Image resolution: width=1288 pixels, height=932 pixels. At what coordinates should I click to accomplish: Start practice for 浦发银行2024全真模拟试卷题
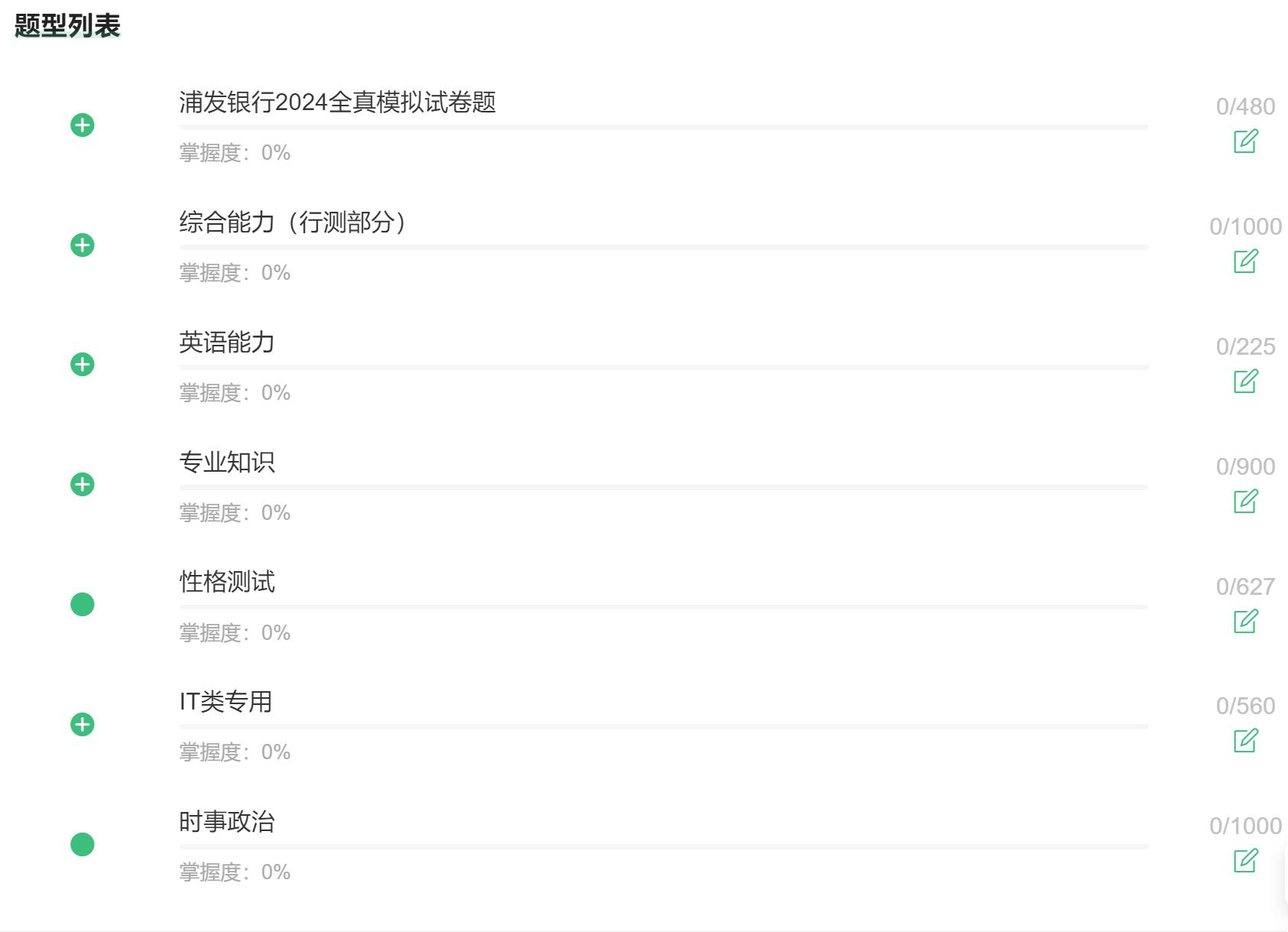point(1245,141)
